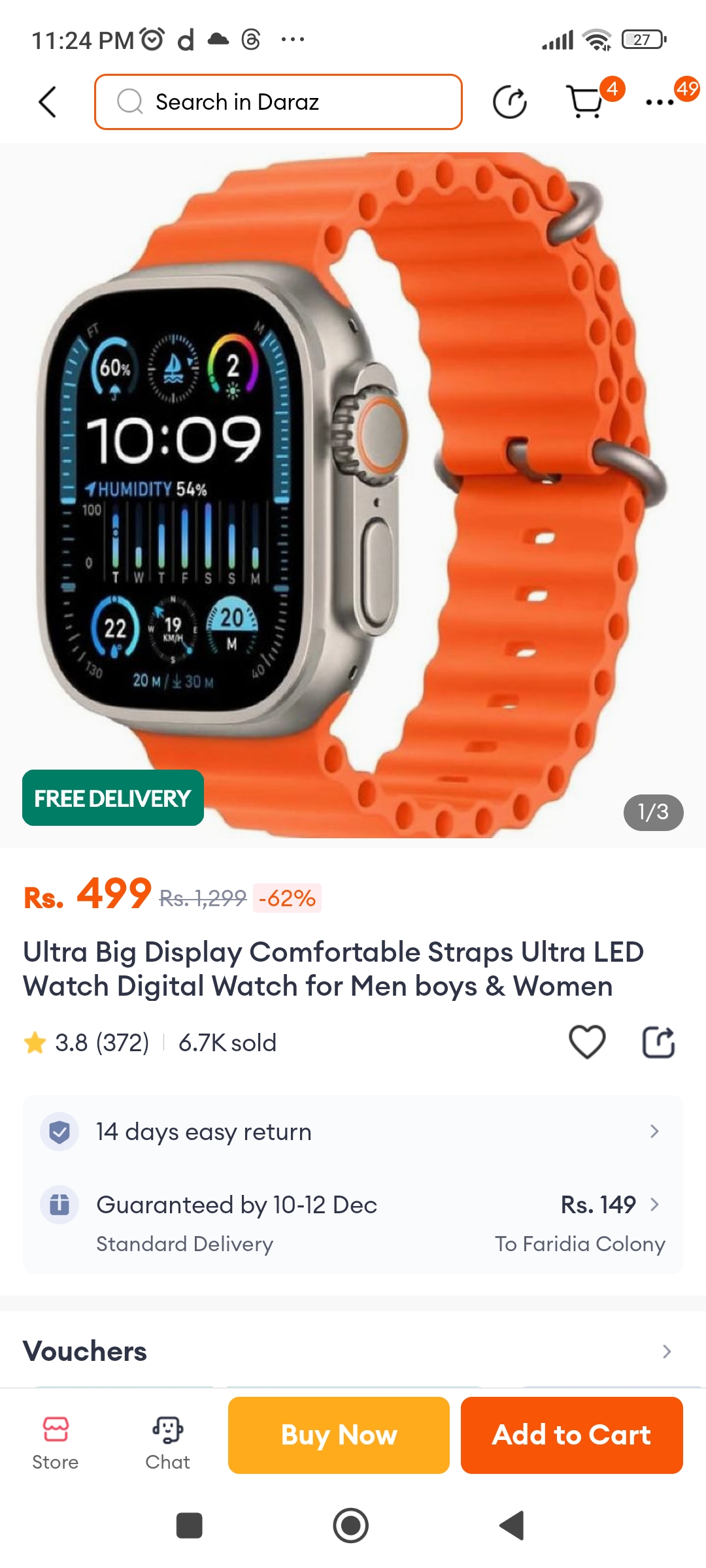
Task: Add this watch to wishlist
Action: 587,1041
